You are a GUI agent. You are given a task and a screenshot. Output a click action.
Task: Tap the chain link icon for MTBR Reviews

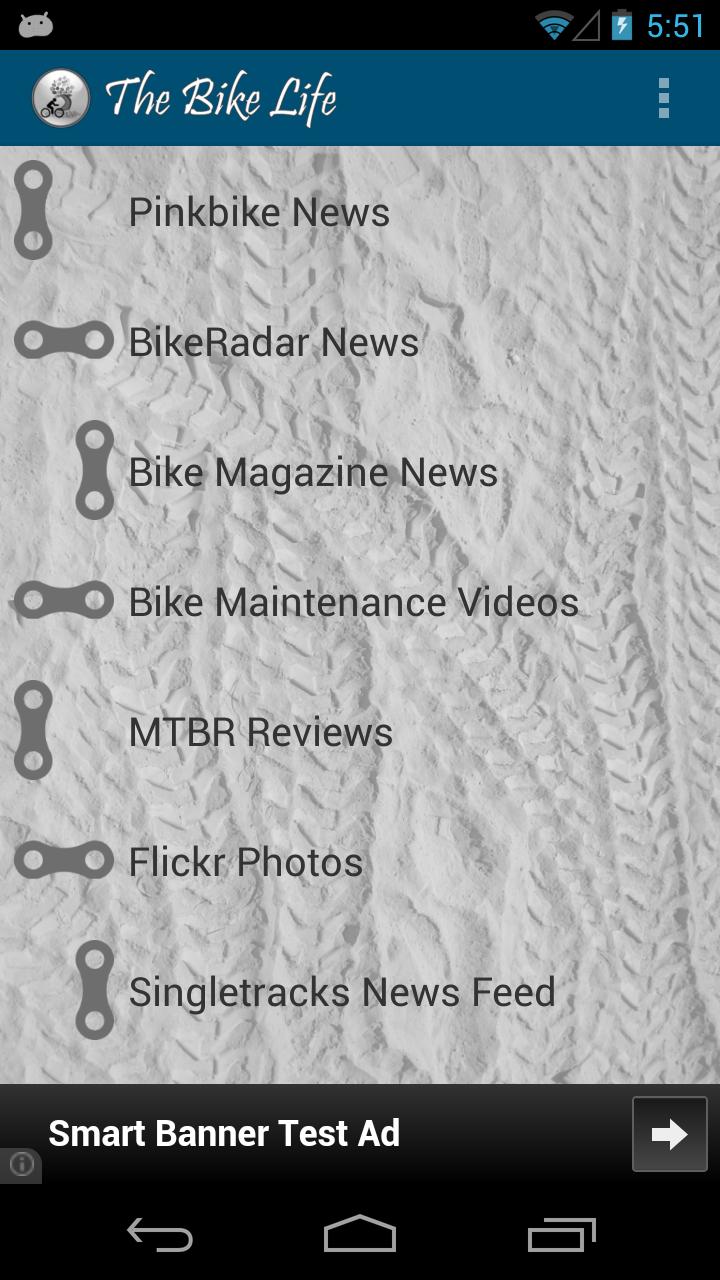34,731
